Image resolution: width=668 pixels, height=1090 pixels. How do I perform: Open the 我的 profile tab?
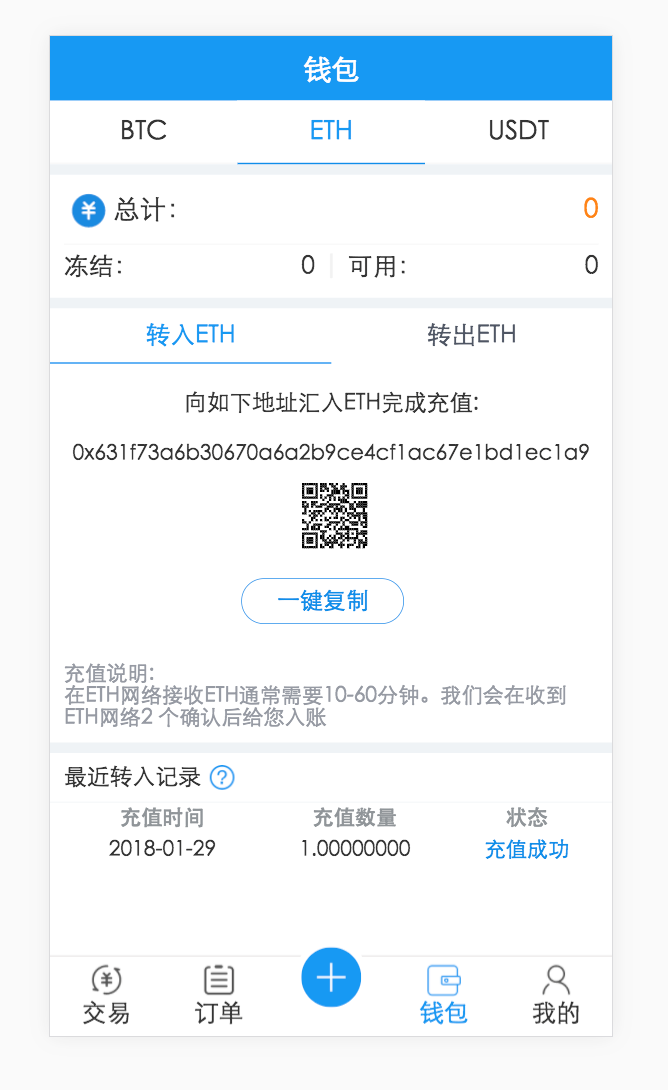[x=556, y=994]
